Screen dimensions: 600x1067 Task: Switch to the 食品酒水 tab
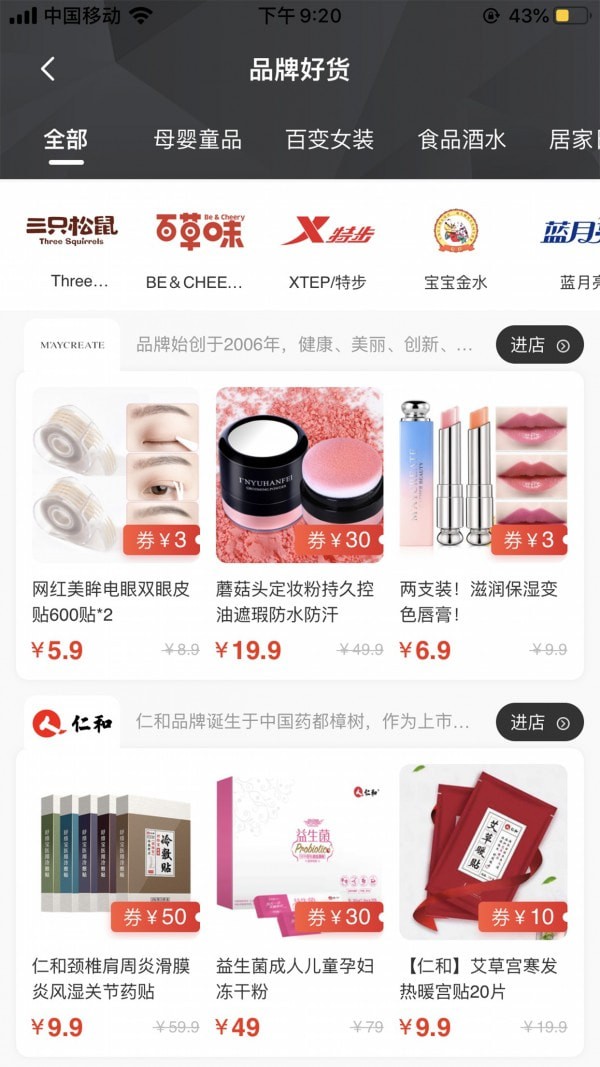(x=461, y=139)
